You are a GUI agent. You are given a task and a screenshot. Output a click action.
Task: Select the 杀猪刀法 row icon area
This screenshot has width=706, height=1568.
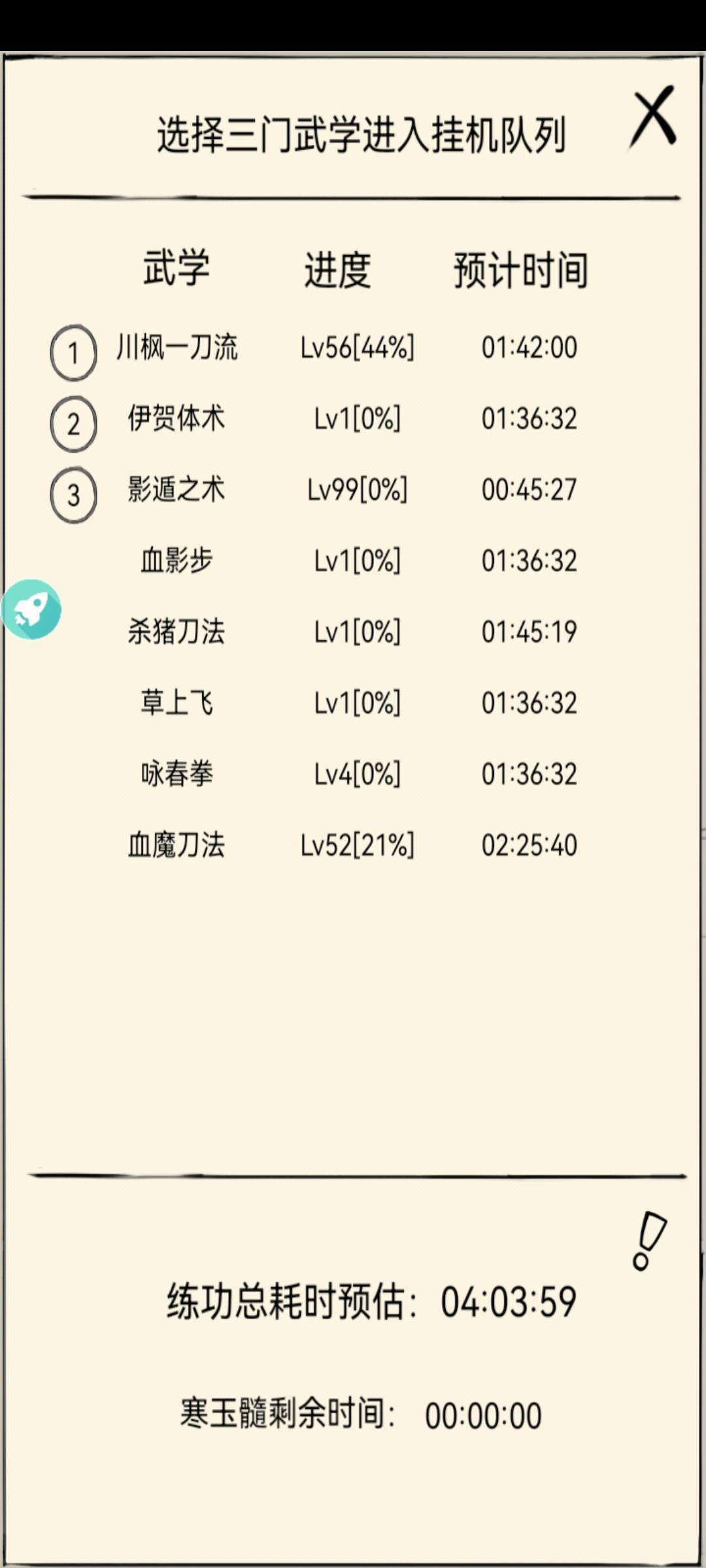(176, 632)
